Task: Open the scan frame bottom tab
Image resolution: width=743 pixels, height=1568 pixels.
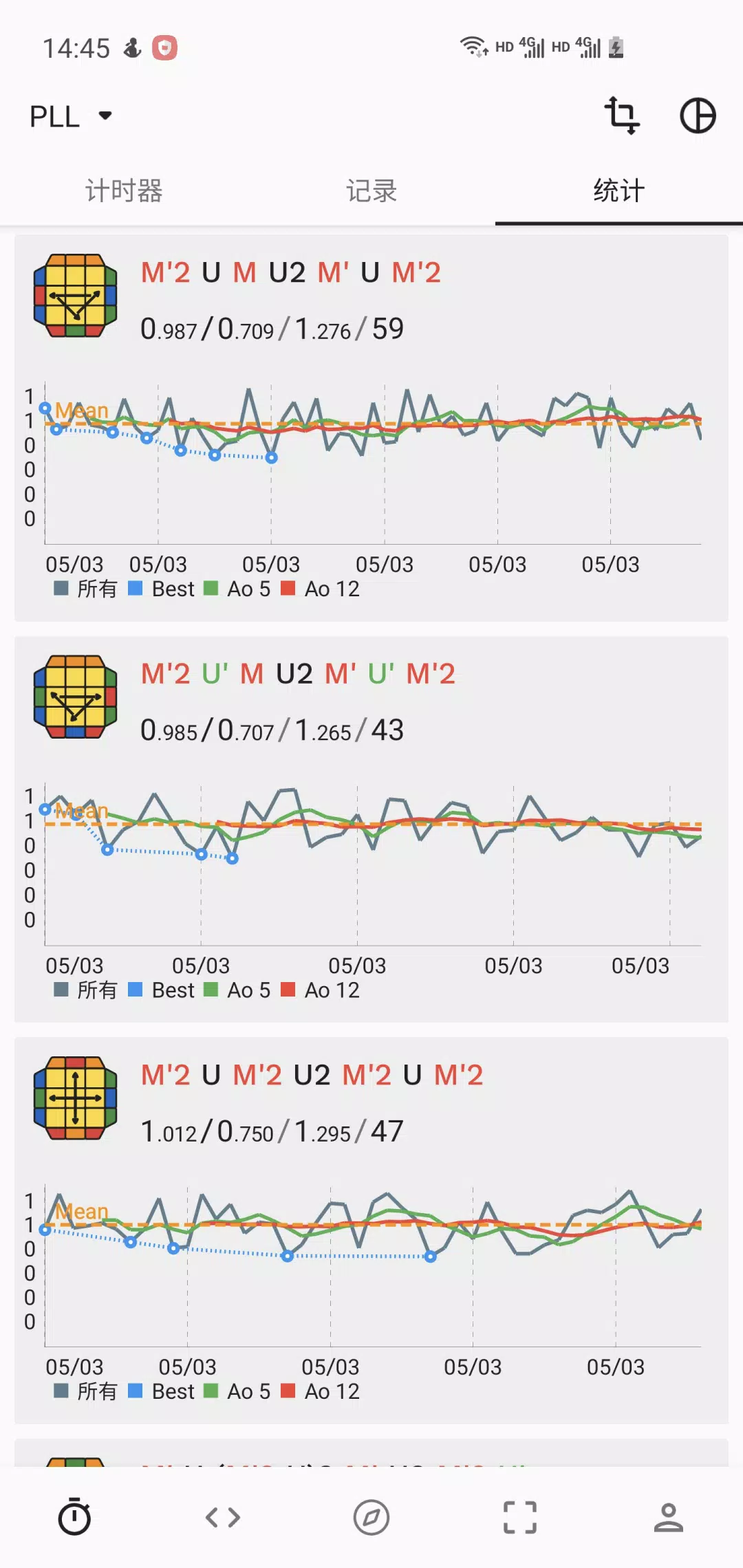Action: coord(520,1517)
